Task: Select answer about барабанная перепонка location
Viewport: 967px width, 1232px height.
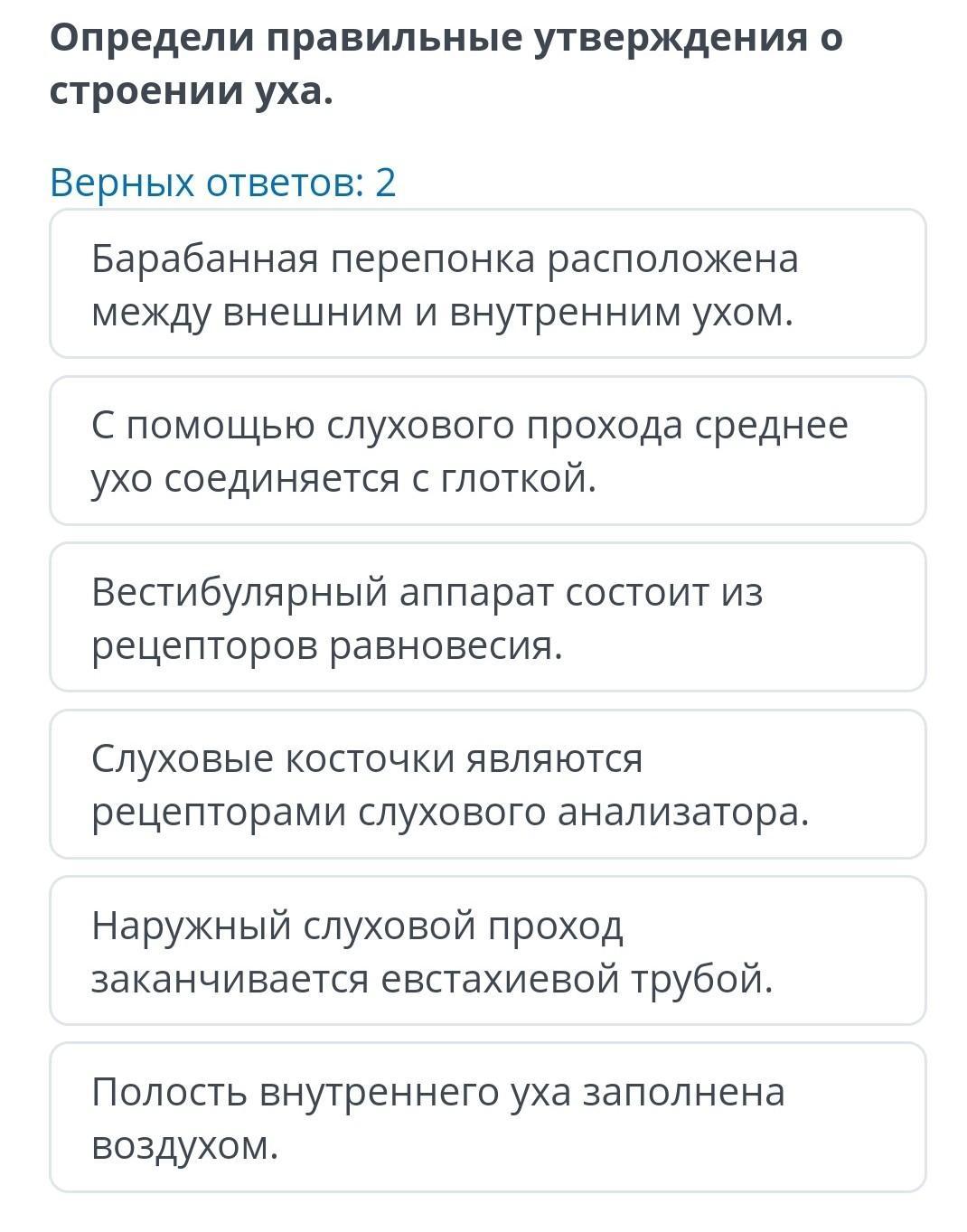Action: click(488, 284)
